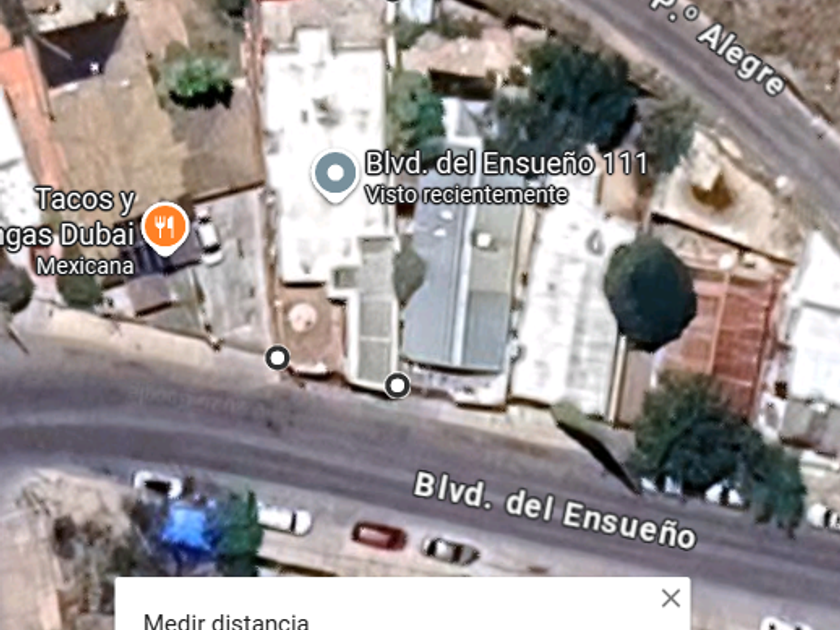Screen dimensions: 840x630
Task: Open Tacos y Dubai restaurant marker
Action: 164,226
